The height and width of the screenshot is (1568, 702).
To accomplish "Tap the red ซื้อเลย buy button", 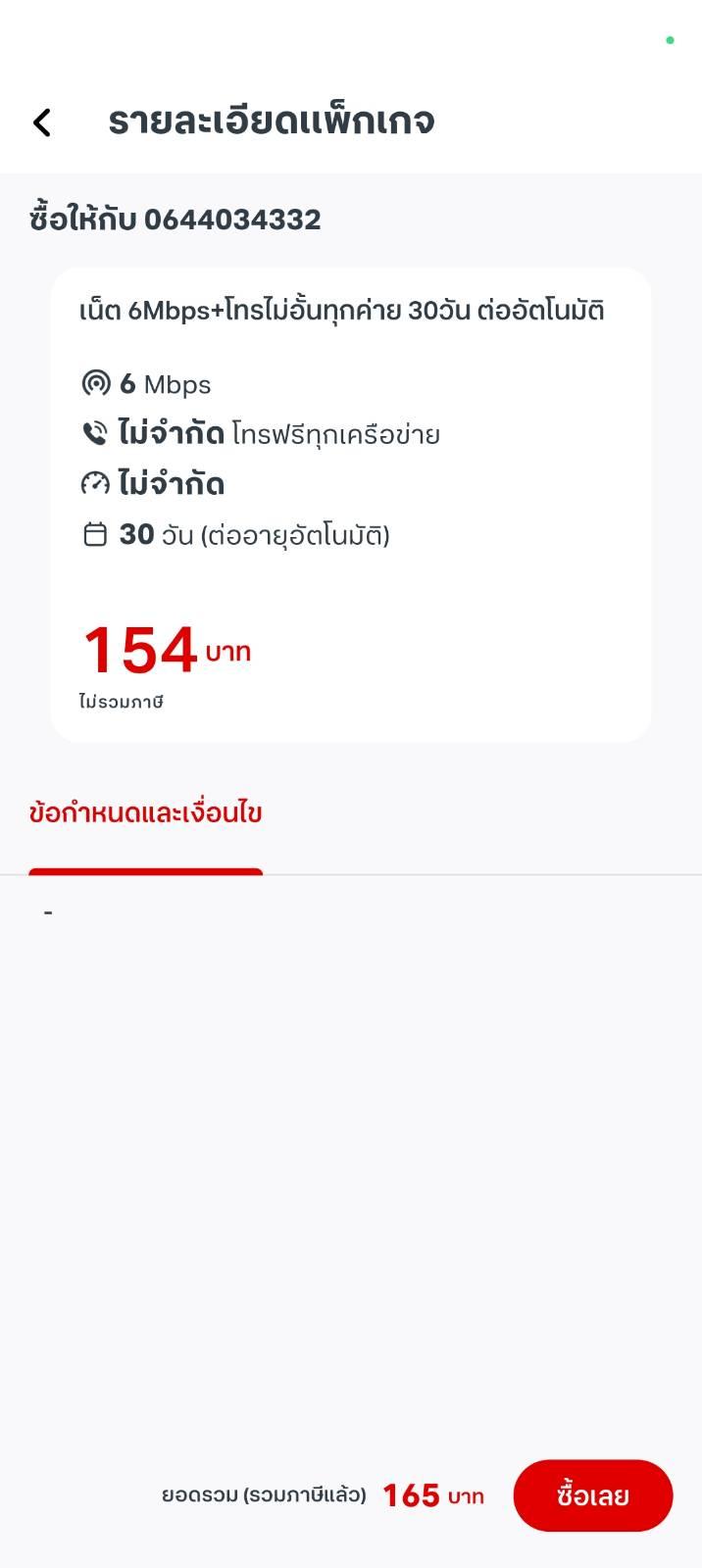I will [x=592, y=1495].
